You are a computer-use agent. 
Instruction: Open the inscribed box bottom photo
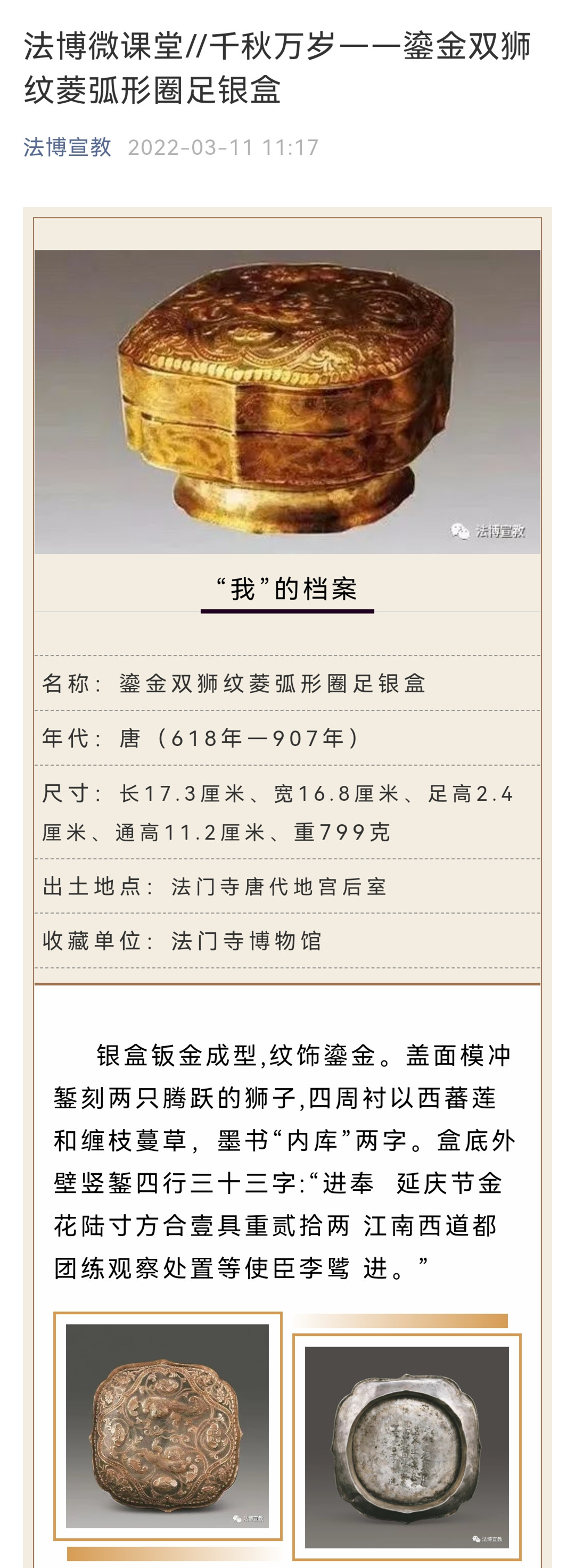tap(406, 1447)
